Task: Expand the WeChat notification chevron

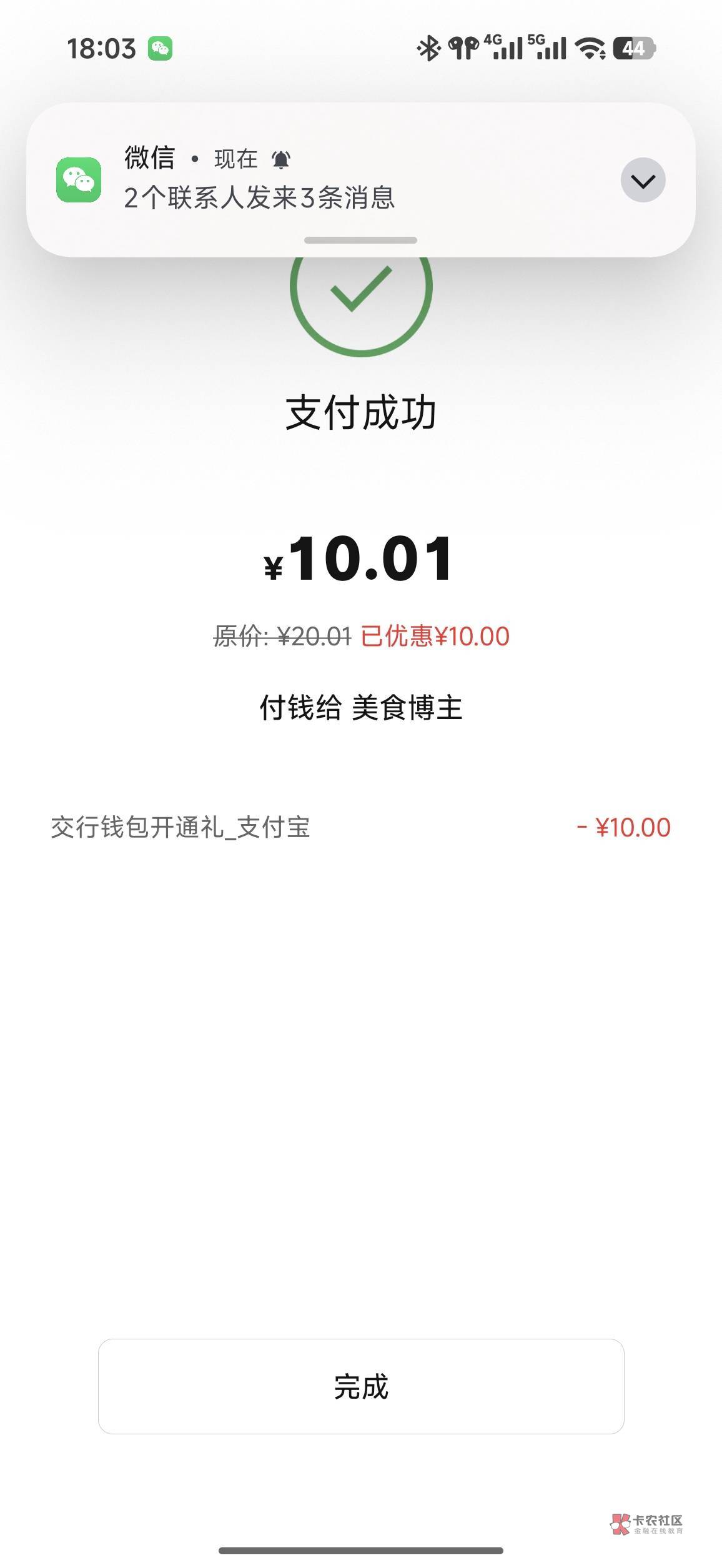Action: coord(643,181)
